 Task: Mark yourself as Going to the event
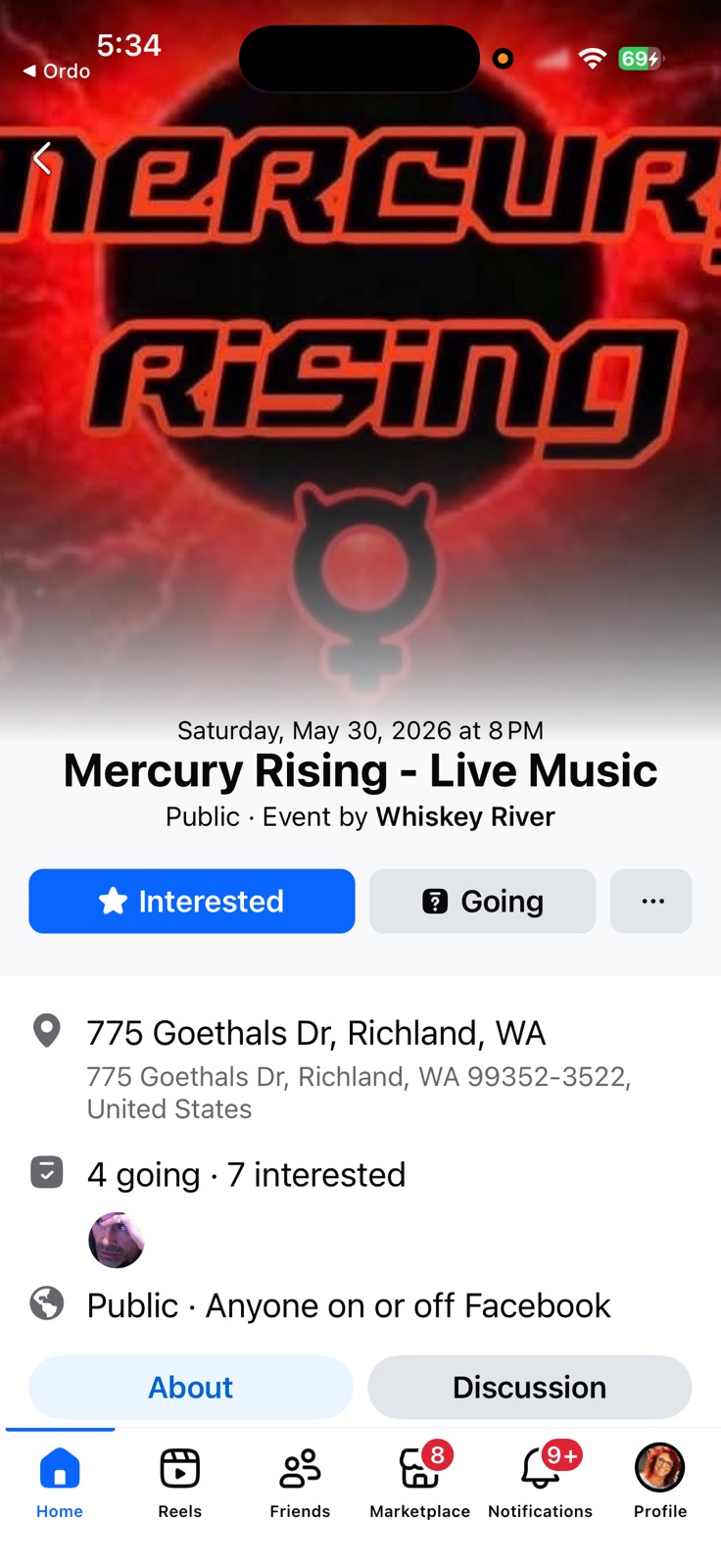coord(482,901)
